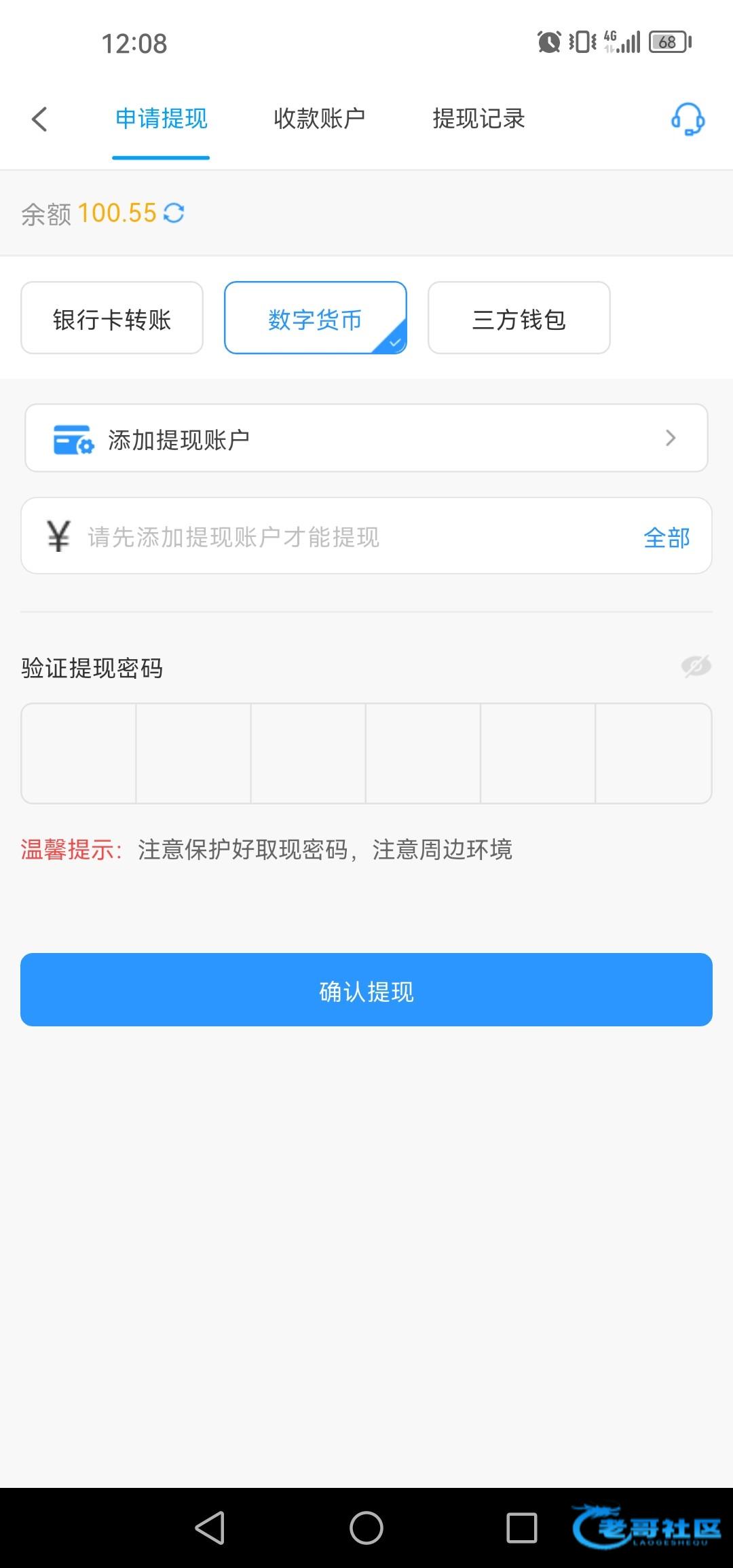Select the 申请提现 tab

[161, 119]
